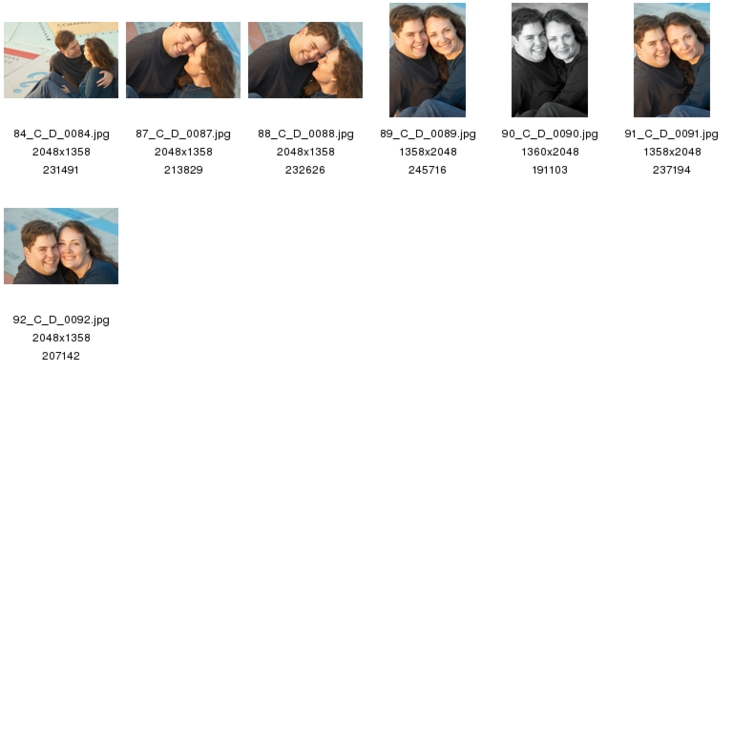This screenshot has width=733, height=744.
Task: Open thumbnail 87_C_D_0087.jpg
Action: tap(183, 60)
